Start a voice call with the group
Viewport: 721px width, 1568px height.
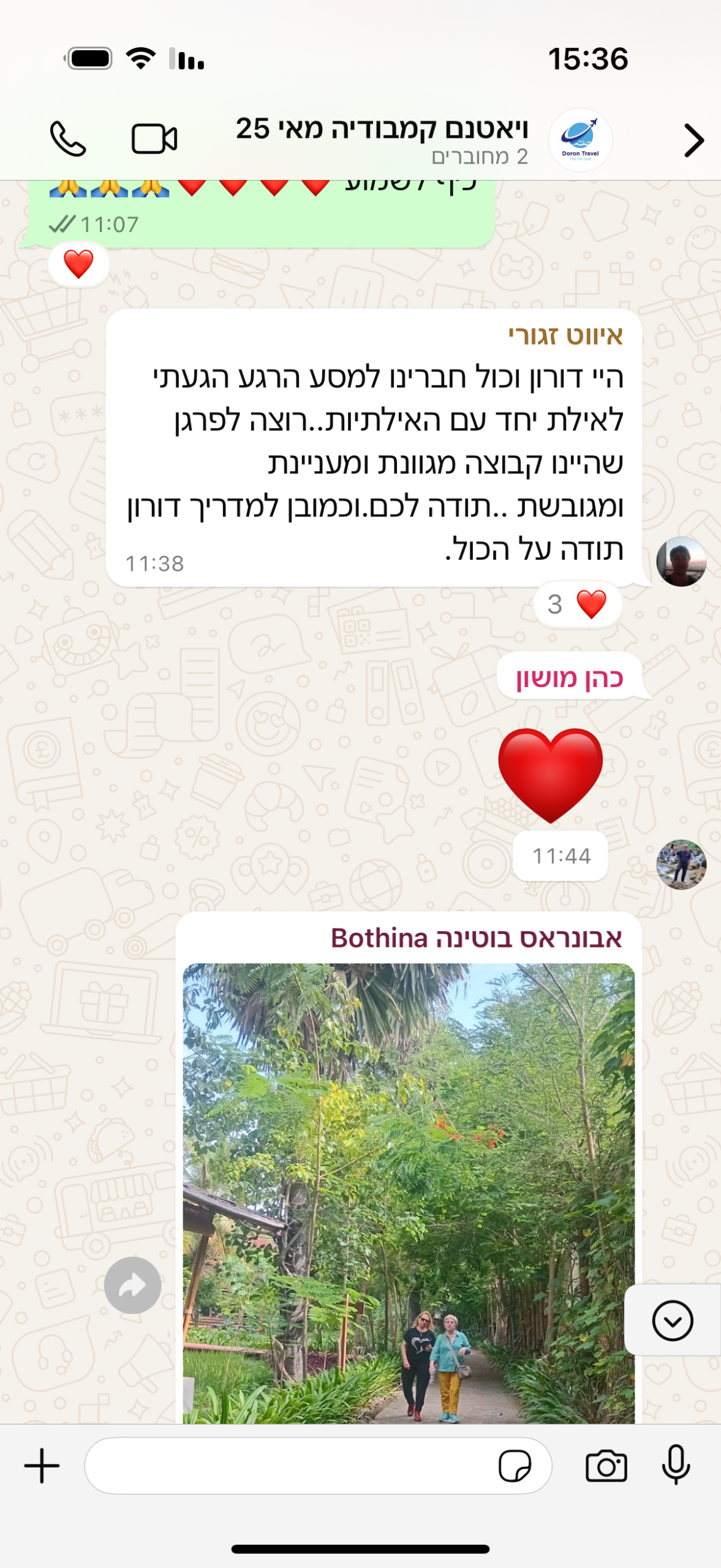coord(67,139)
